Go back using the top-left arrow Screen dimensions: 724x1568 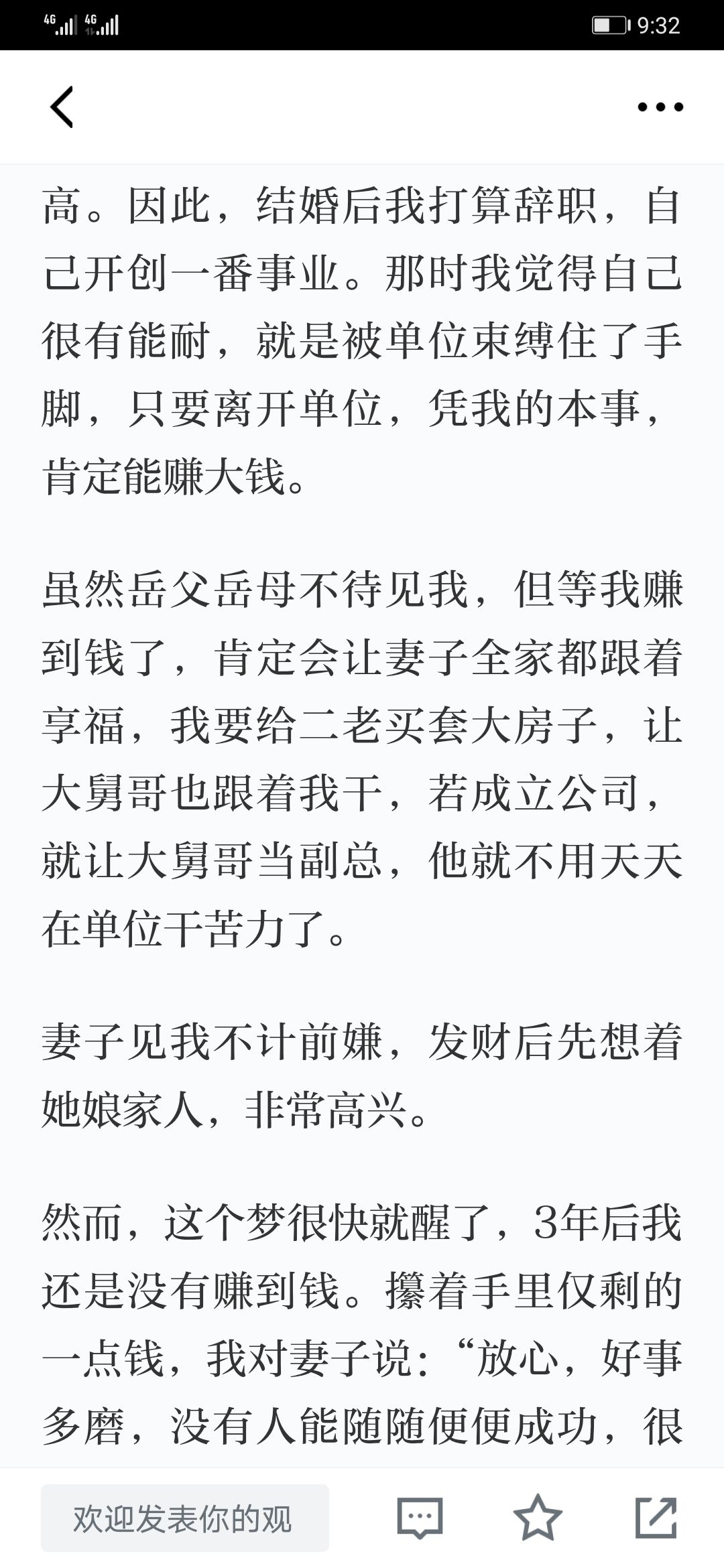[x=62, y=107]
